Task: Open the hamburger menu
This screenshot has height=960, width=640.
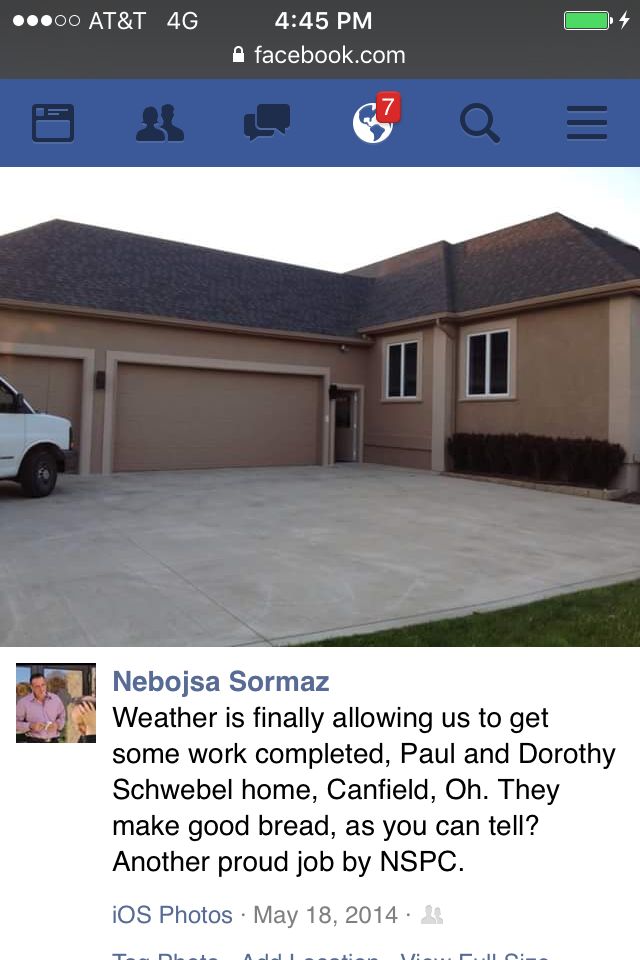Action: 587,123
